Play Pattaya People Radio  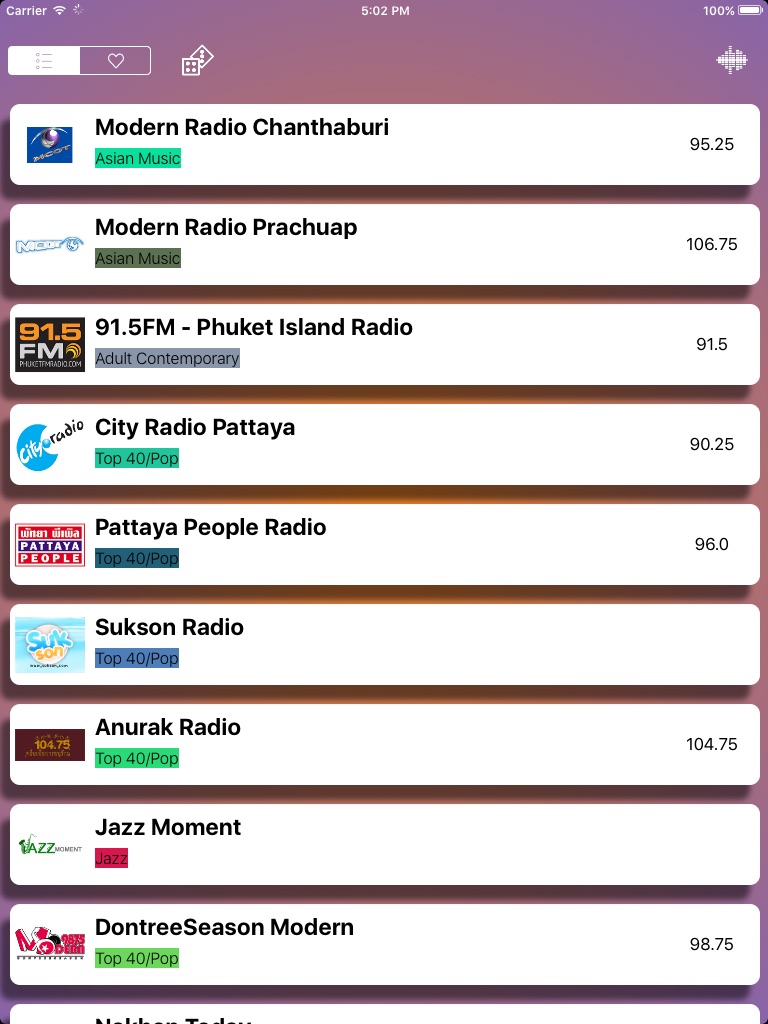click(385, 544)
